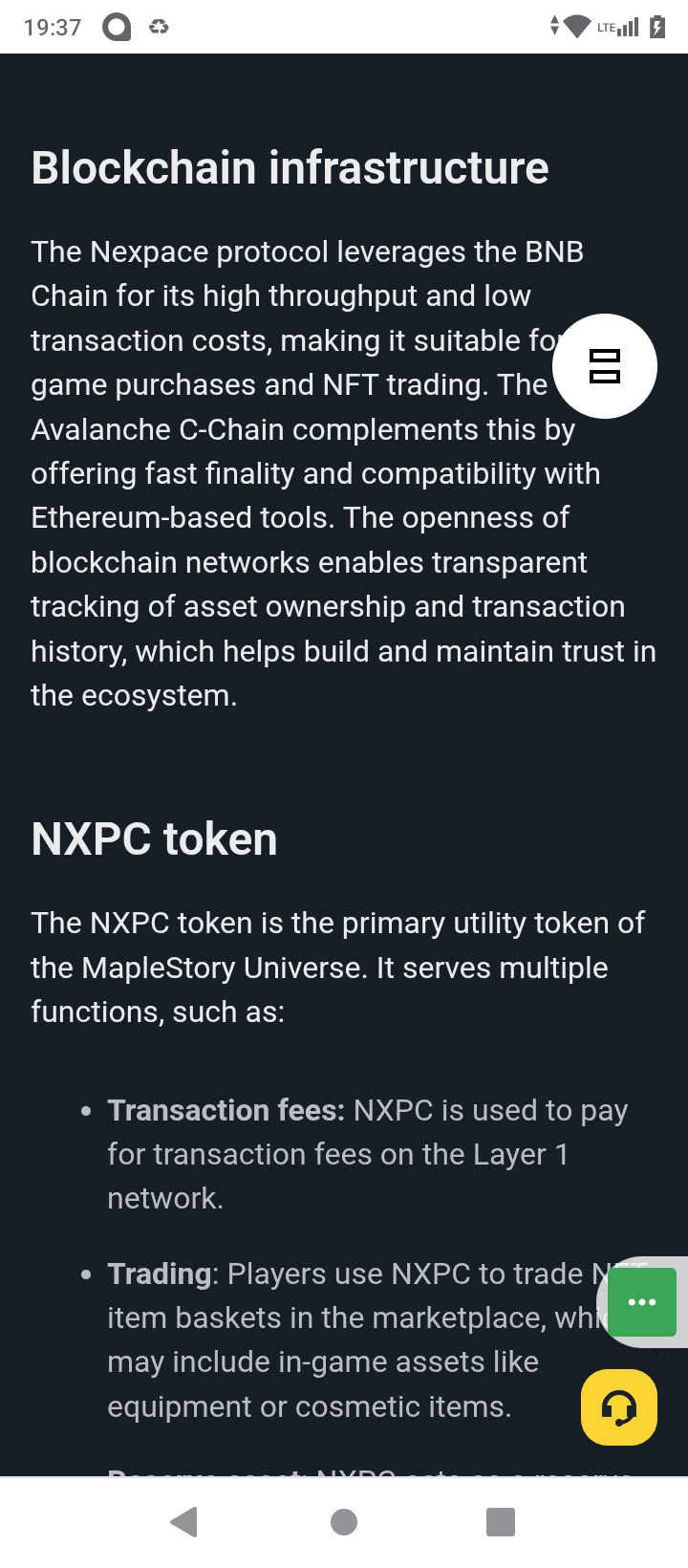
Task: Open recent apps with the square button
Action: 501,1521
